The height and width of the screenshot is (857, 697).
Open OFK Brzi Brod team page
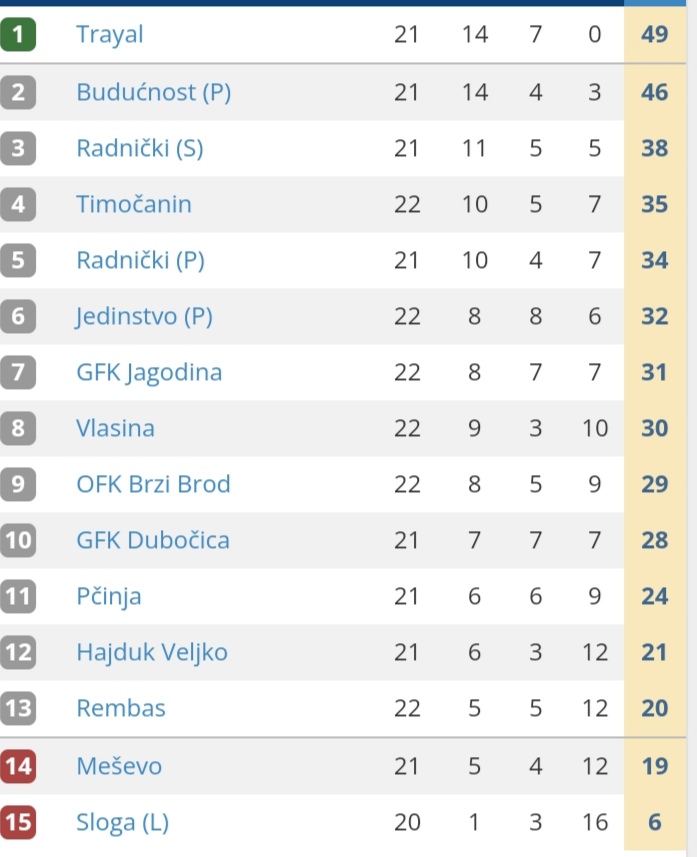153,485
